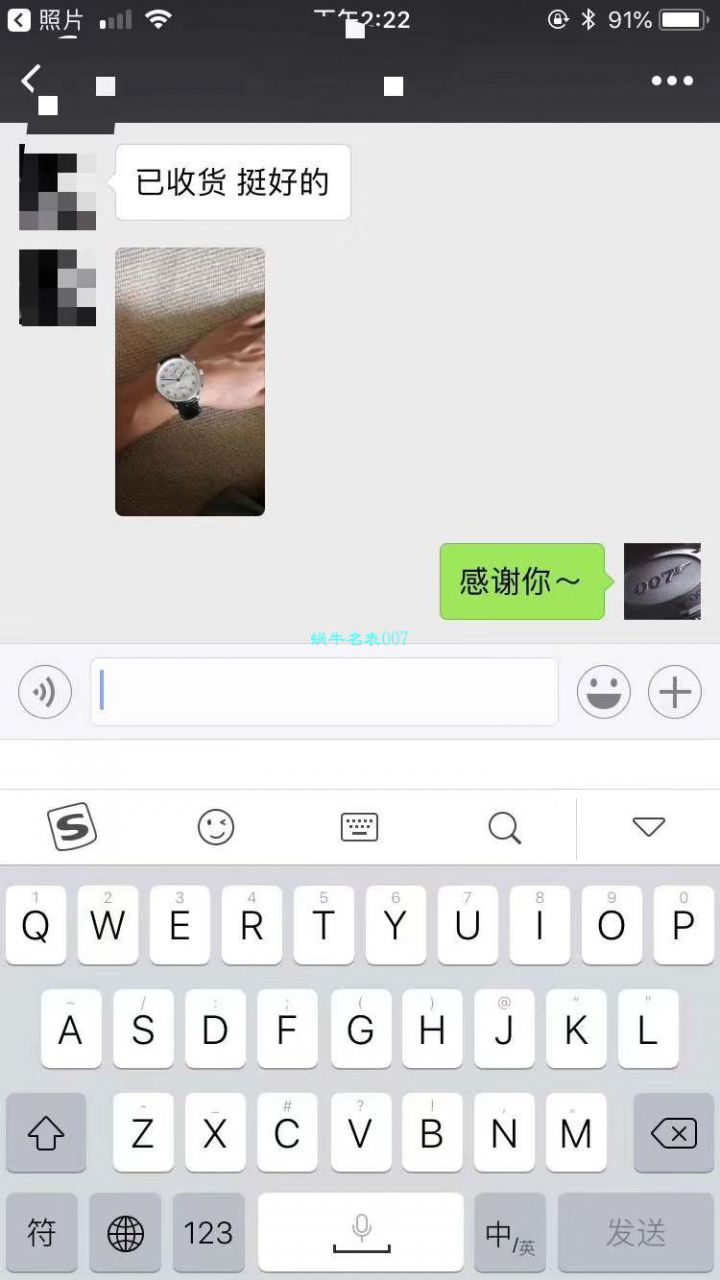
Task: Open the chat overflow menu
Action: pos(672,81)
